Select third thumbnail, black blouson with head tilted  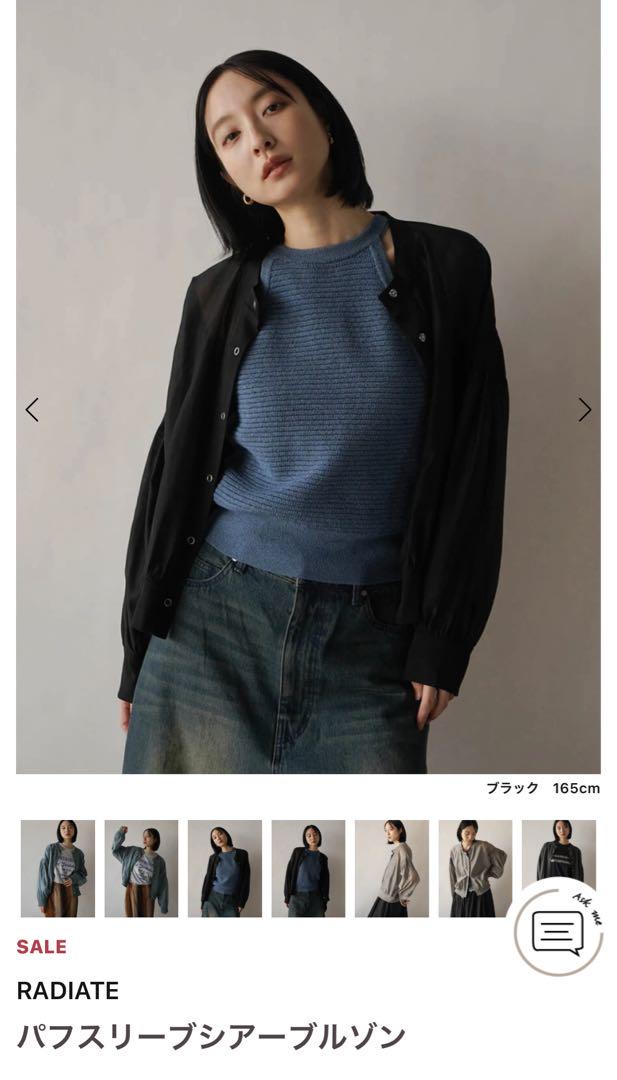pyautogui.click(x=225, y=868)
